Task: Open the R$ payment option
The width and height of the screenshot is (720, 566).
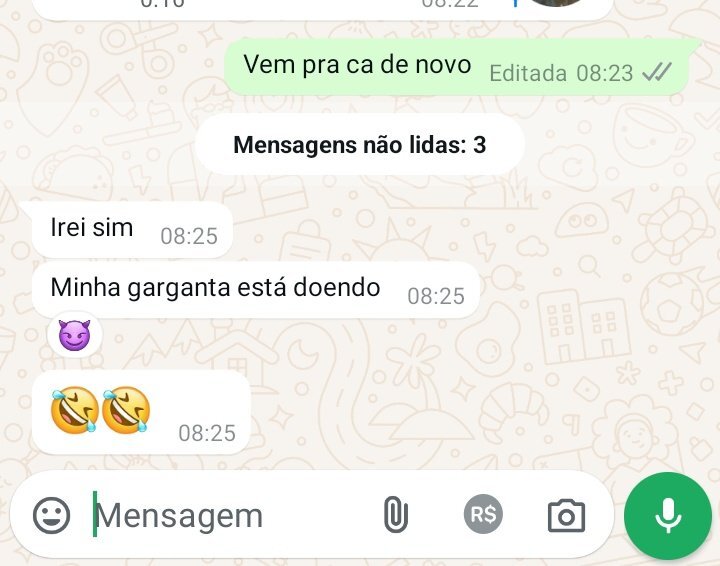Action: pyautogui.click(x=484, y=515)
